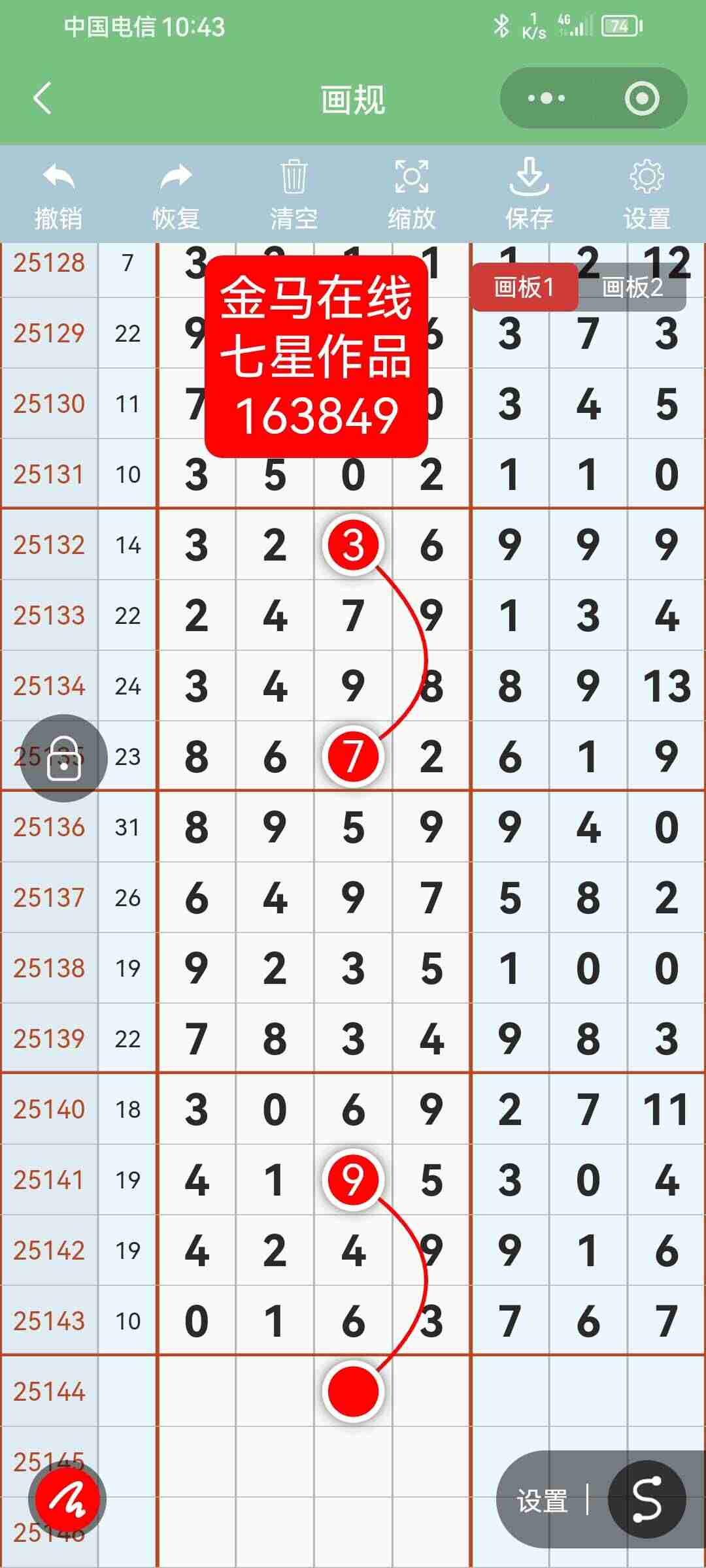
Task: Clear the canvas with 清空 trash icon
Action: point(294,193)
